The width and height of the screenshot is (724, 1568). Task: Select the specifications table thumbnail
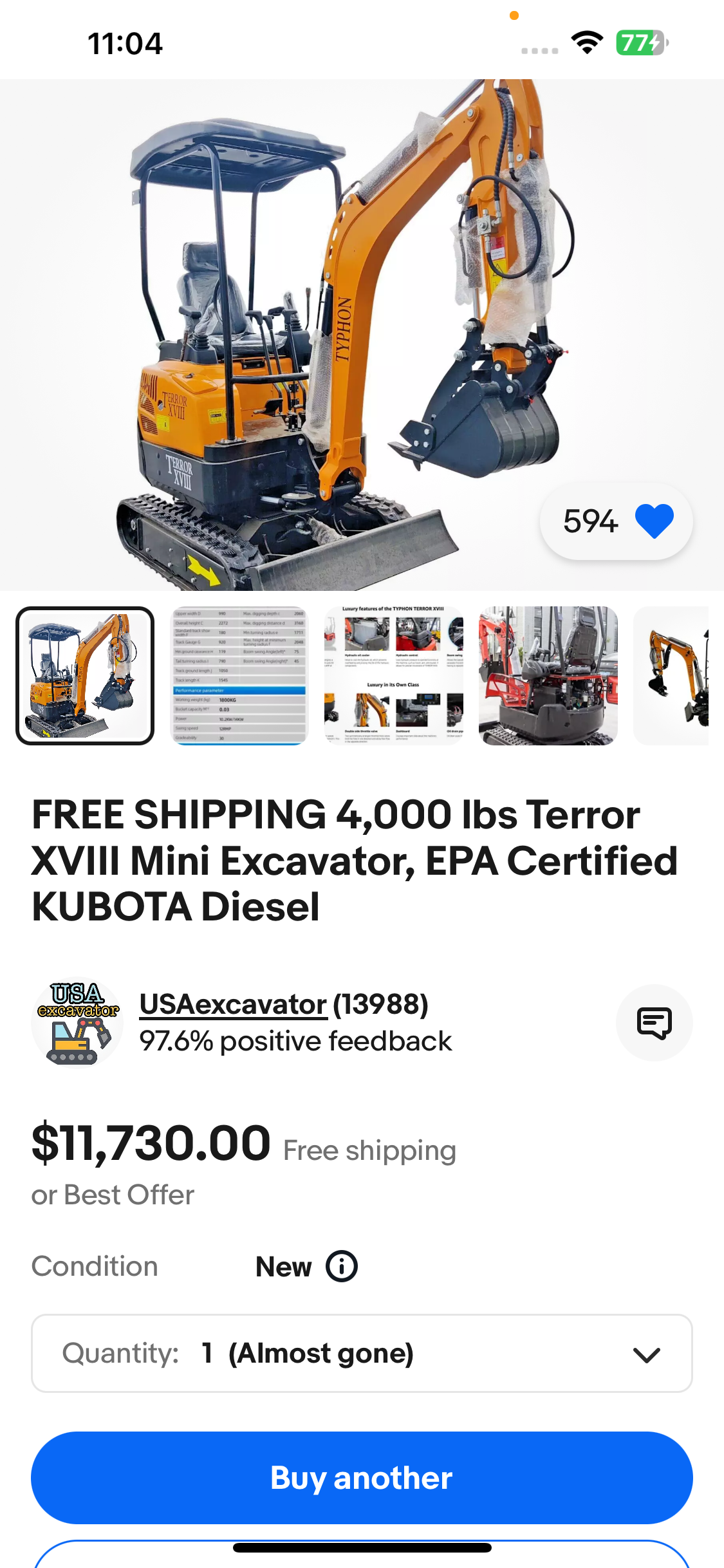(239, 675)
